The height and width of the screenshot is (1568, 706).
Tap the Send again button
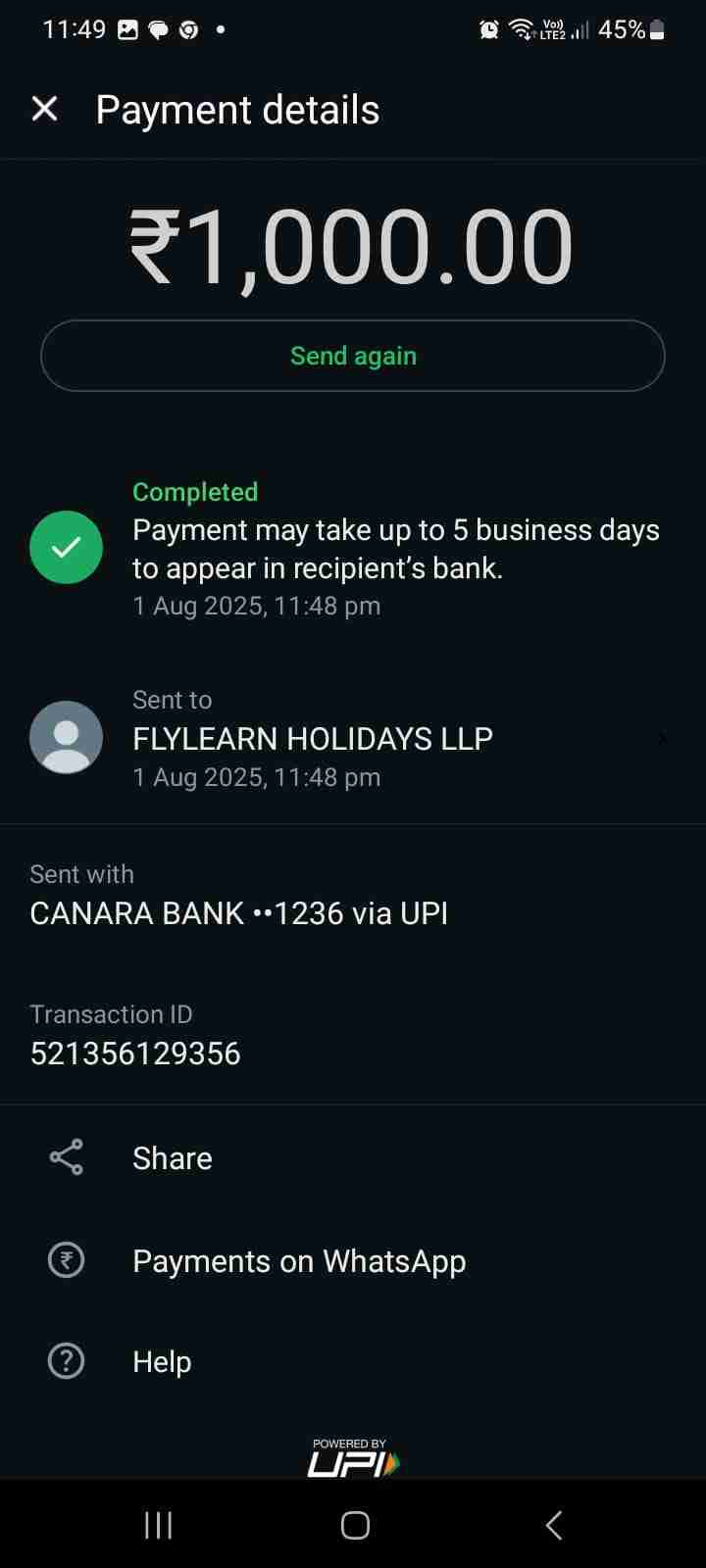pos(353,356)
